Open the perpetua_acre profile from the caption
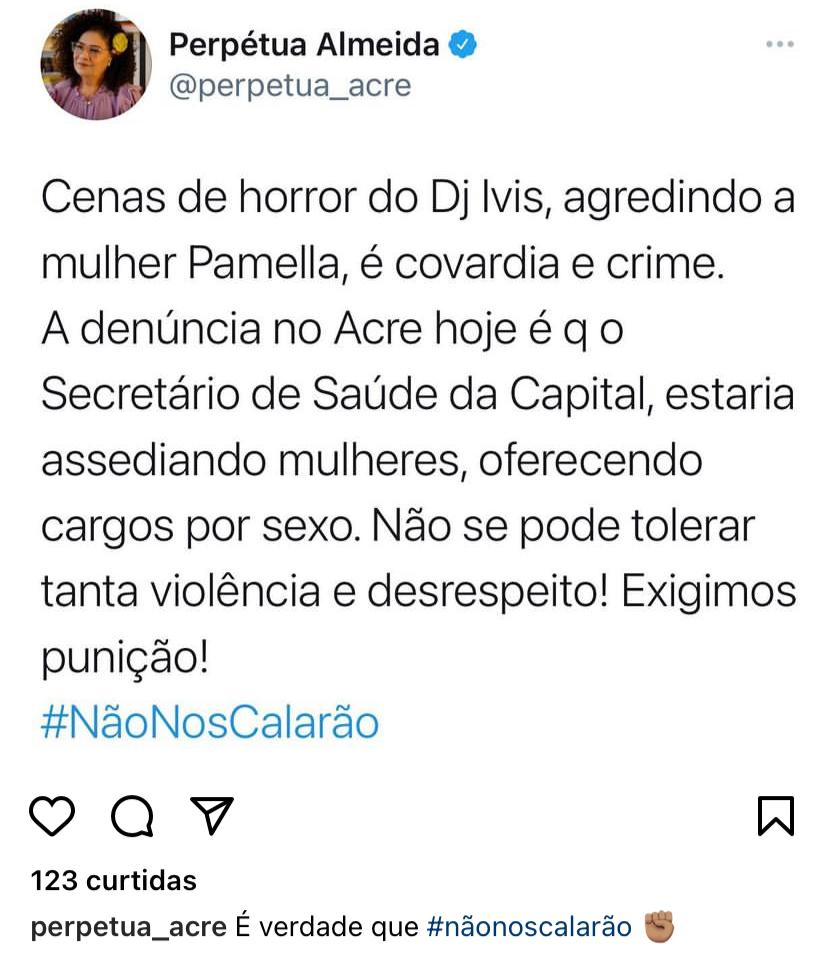 tap(128, 927)
